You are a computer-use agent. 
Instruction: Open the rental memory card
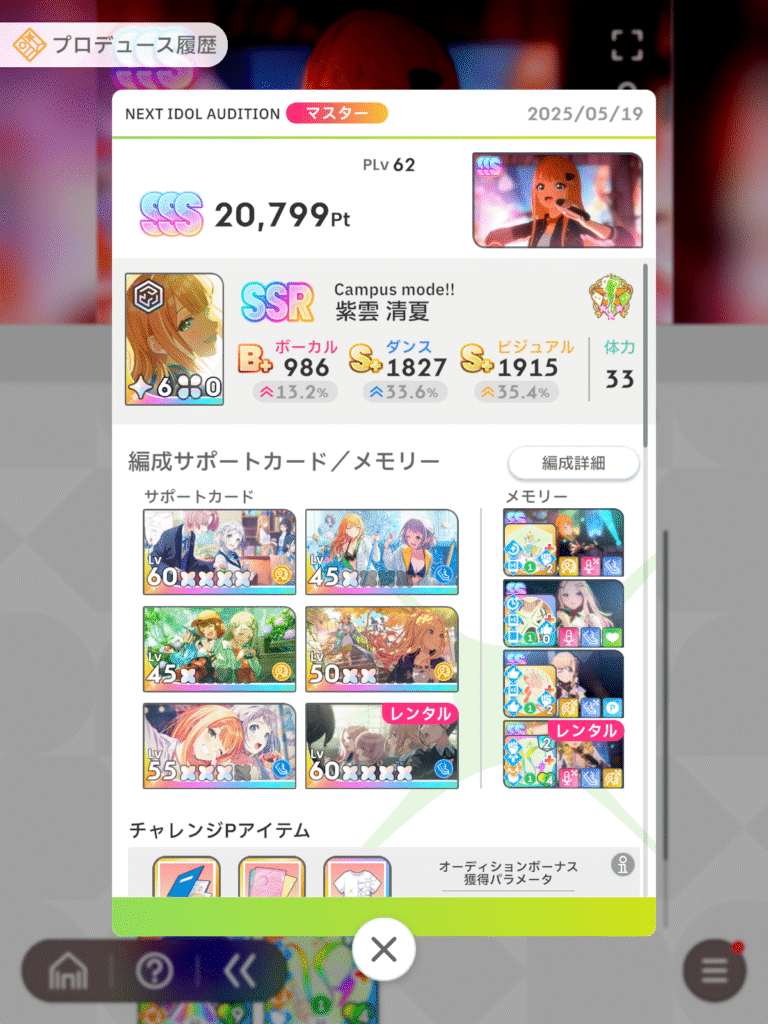tap(563, 754)
